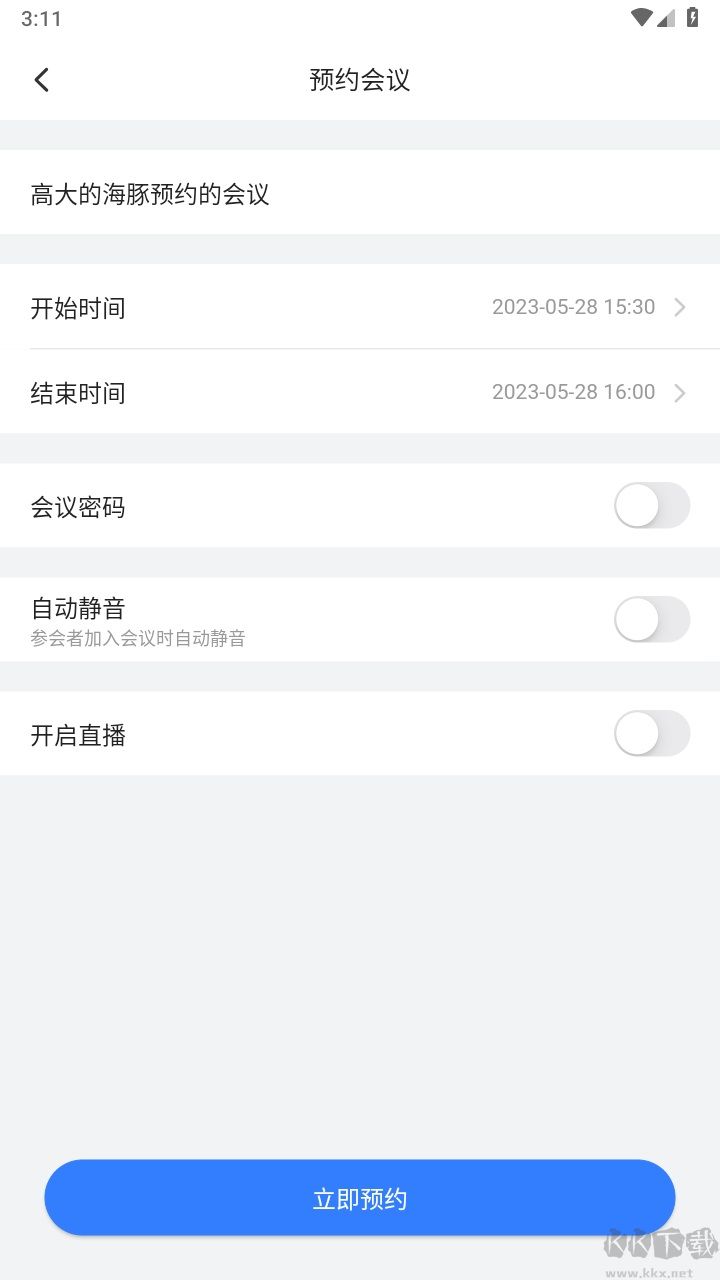Expand the 开始时间 start time picker

click(x=360, y=307)
